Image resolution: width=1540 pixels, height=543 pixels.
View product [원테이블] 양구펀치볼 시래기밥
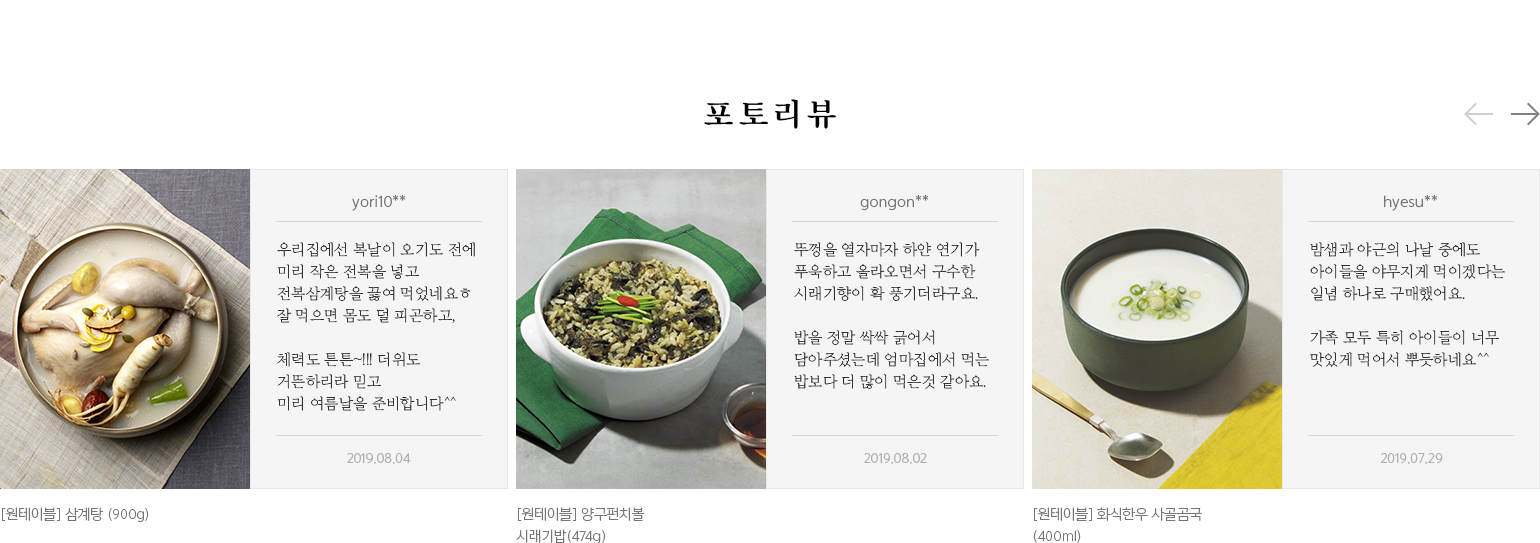coord(580,524)
